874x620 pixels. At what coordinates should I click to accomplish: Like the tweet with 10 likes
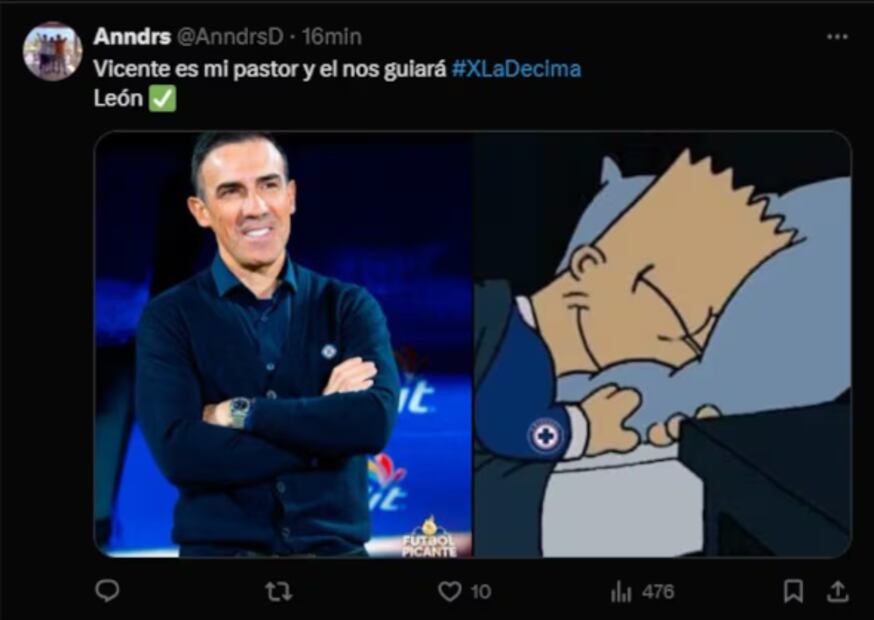click(451, 591)
